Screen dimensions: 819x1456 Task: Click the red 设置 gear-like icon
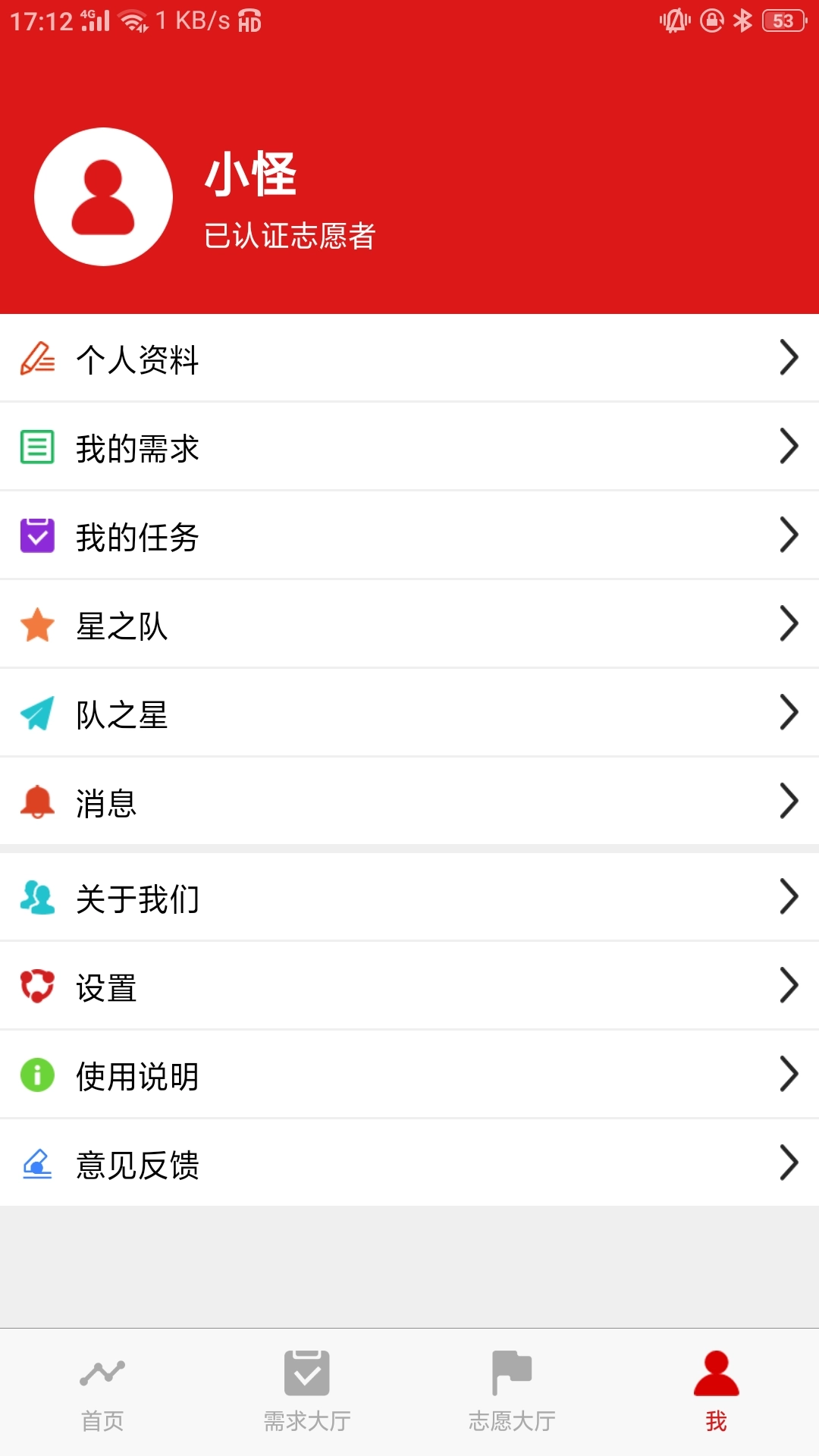click(37, 987)
